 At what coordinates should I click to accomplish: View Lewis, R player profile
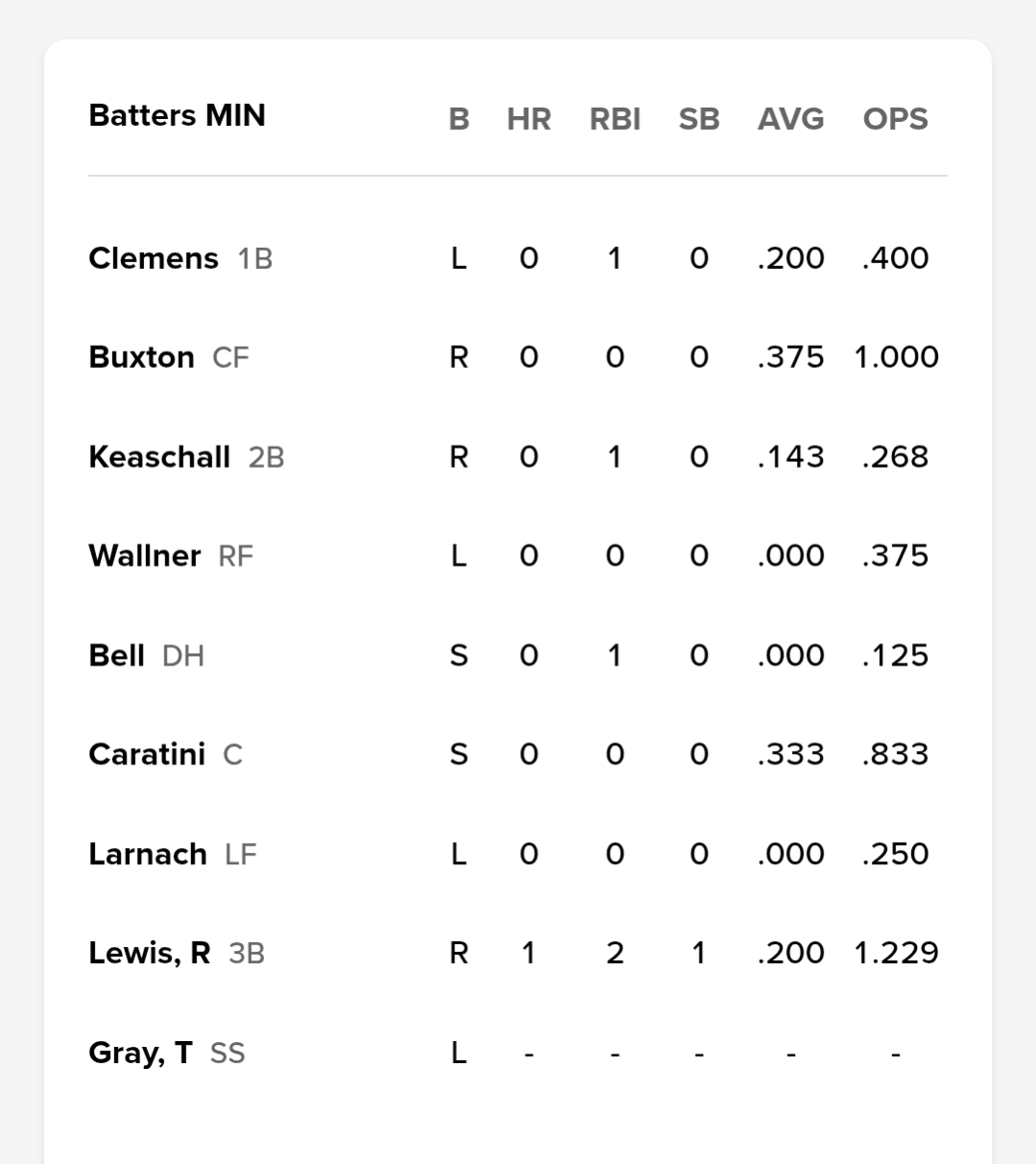coord(150,953)
